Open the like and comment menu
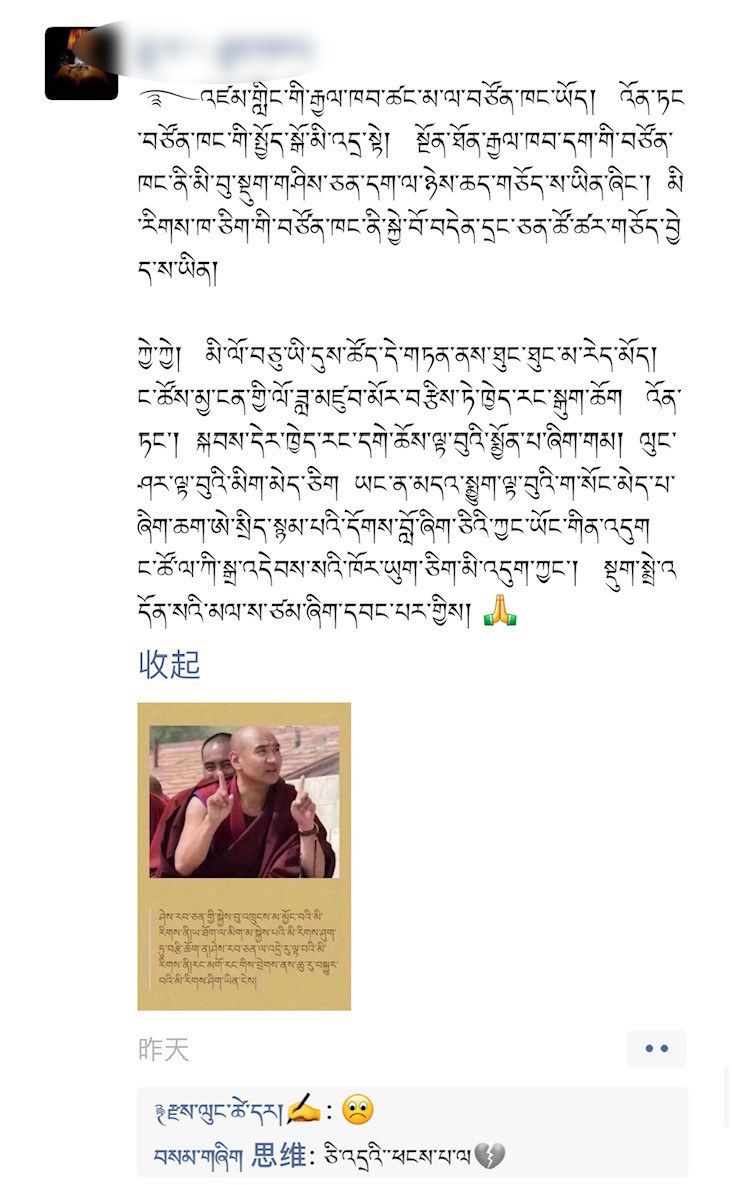The width and height of the screenshot is (734, 1185). tap(656, 1048)
